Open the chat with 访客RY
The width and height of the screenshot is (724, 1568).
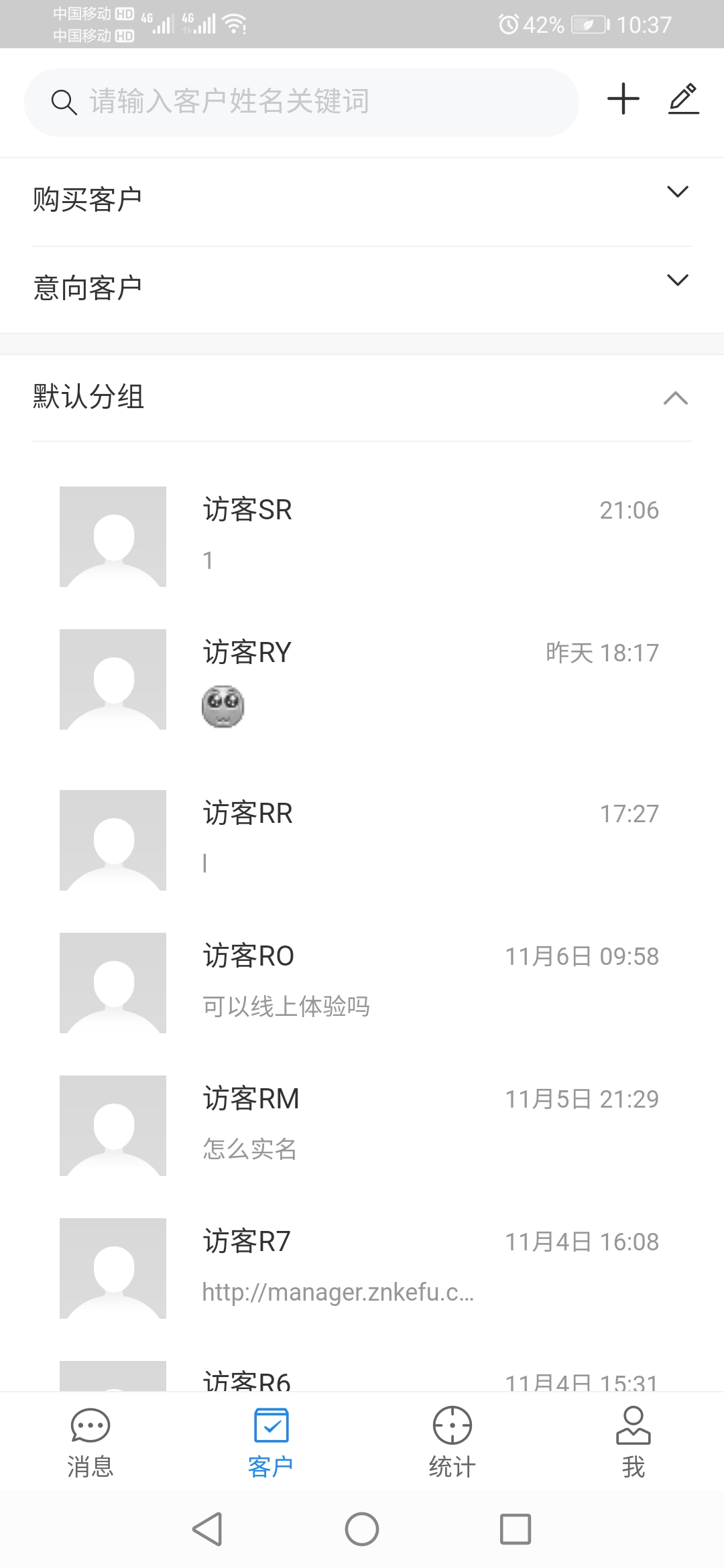coord(362,679)
